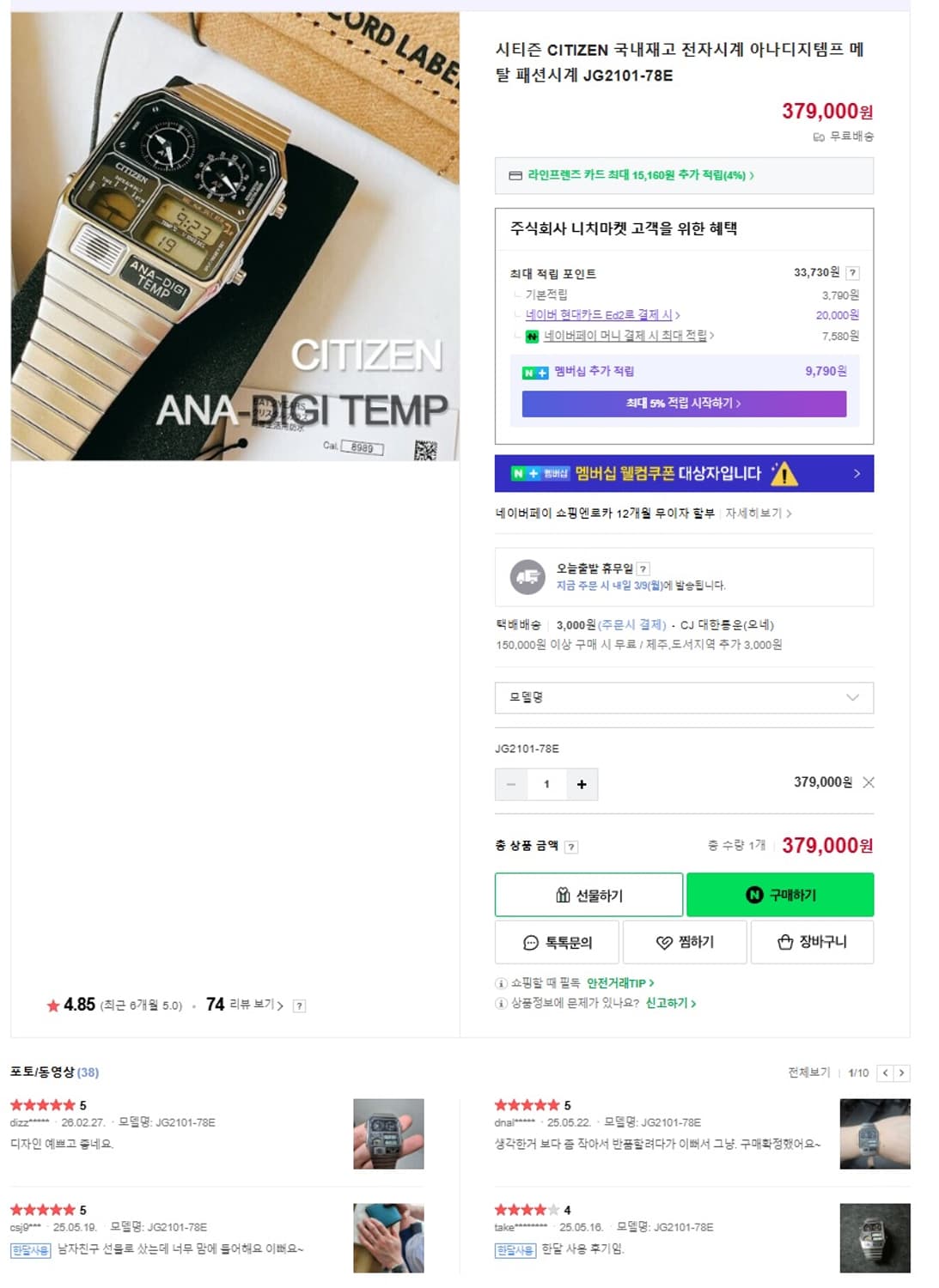Increase quantity with the plus stepper
The image size is (939, 1288).
(582, 784)
